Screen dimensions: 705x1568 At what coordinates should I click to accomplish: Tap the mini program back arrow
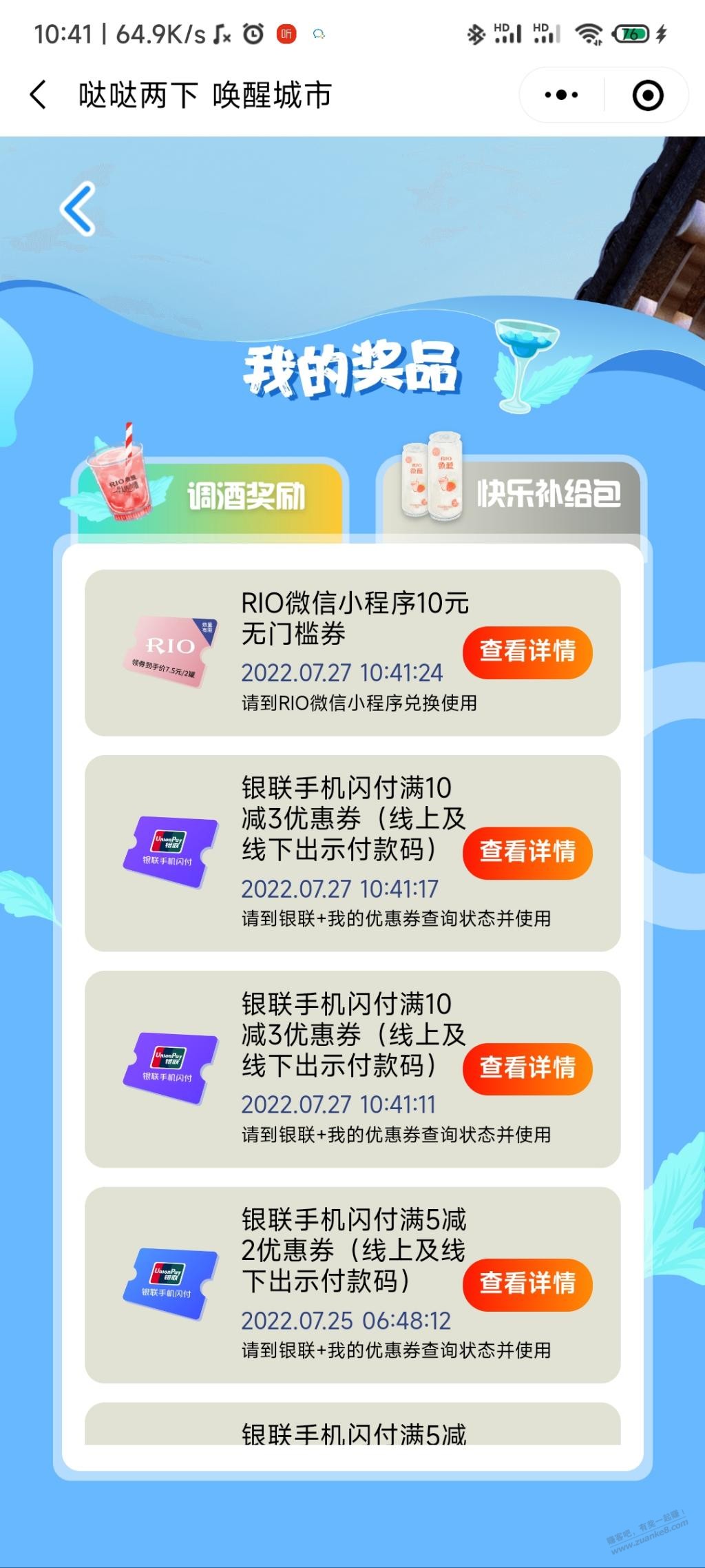point(39,94)
